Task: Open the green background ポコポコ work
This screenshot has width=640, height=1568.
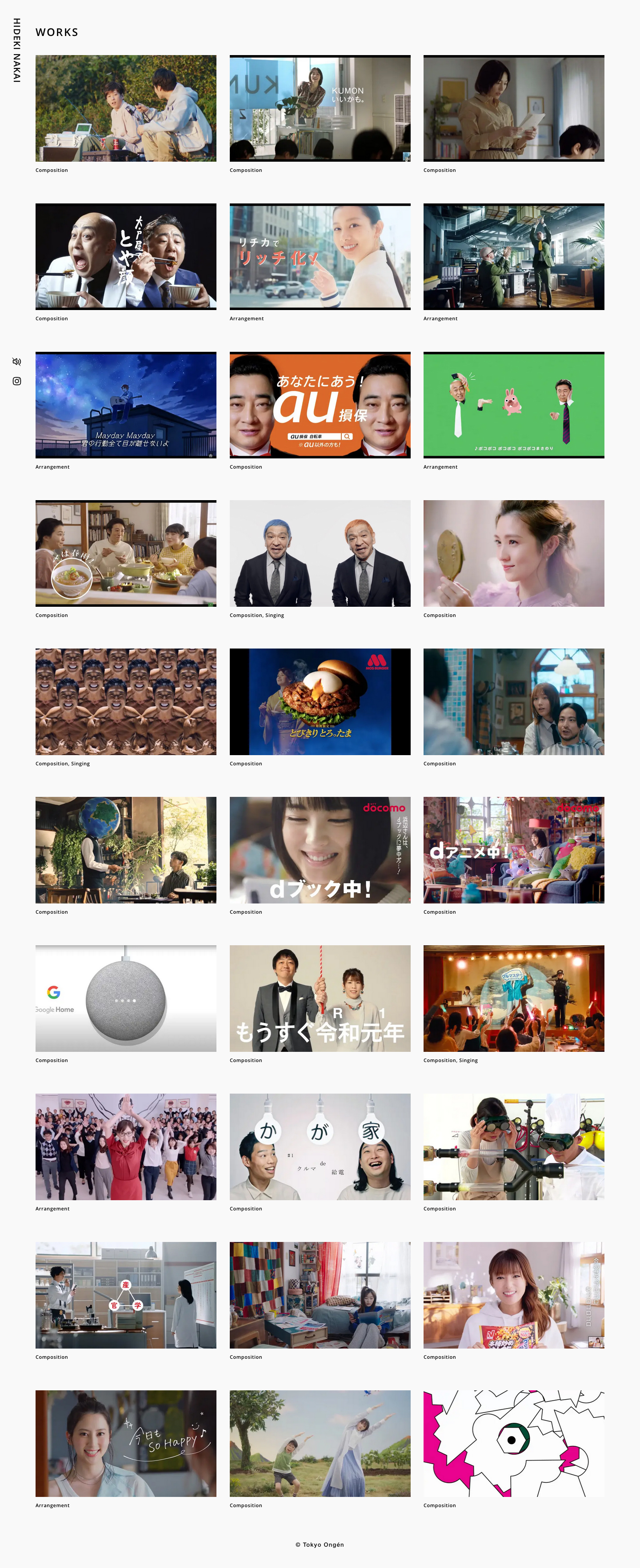Action: [x=513, y=405]
